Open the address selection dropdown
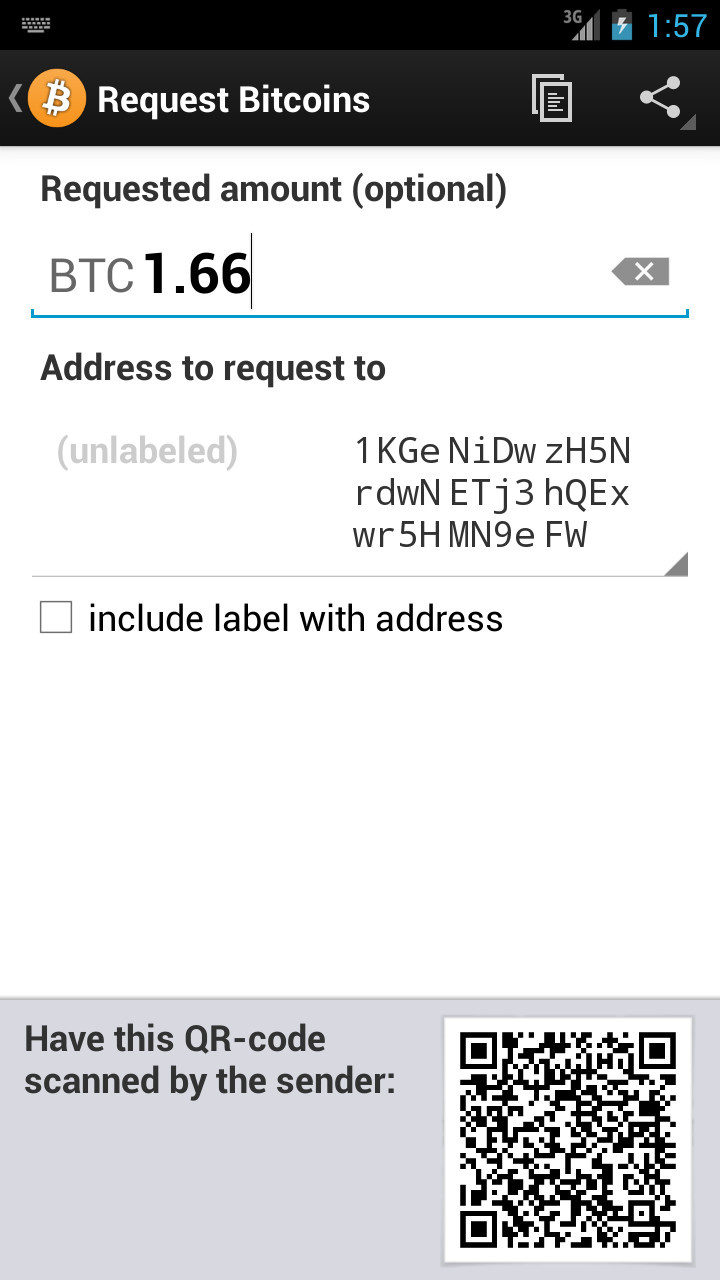720x1280 pixels. coord(360,494)
